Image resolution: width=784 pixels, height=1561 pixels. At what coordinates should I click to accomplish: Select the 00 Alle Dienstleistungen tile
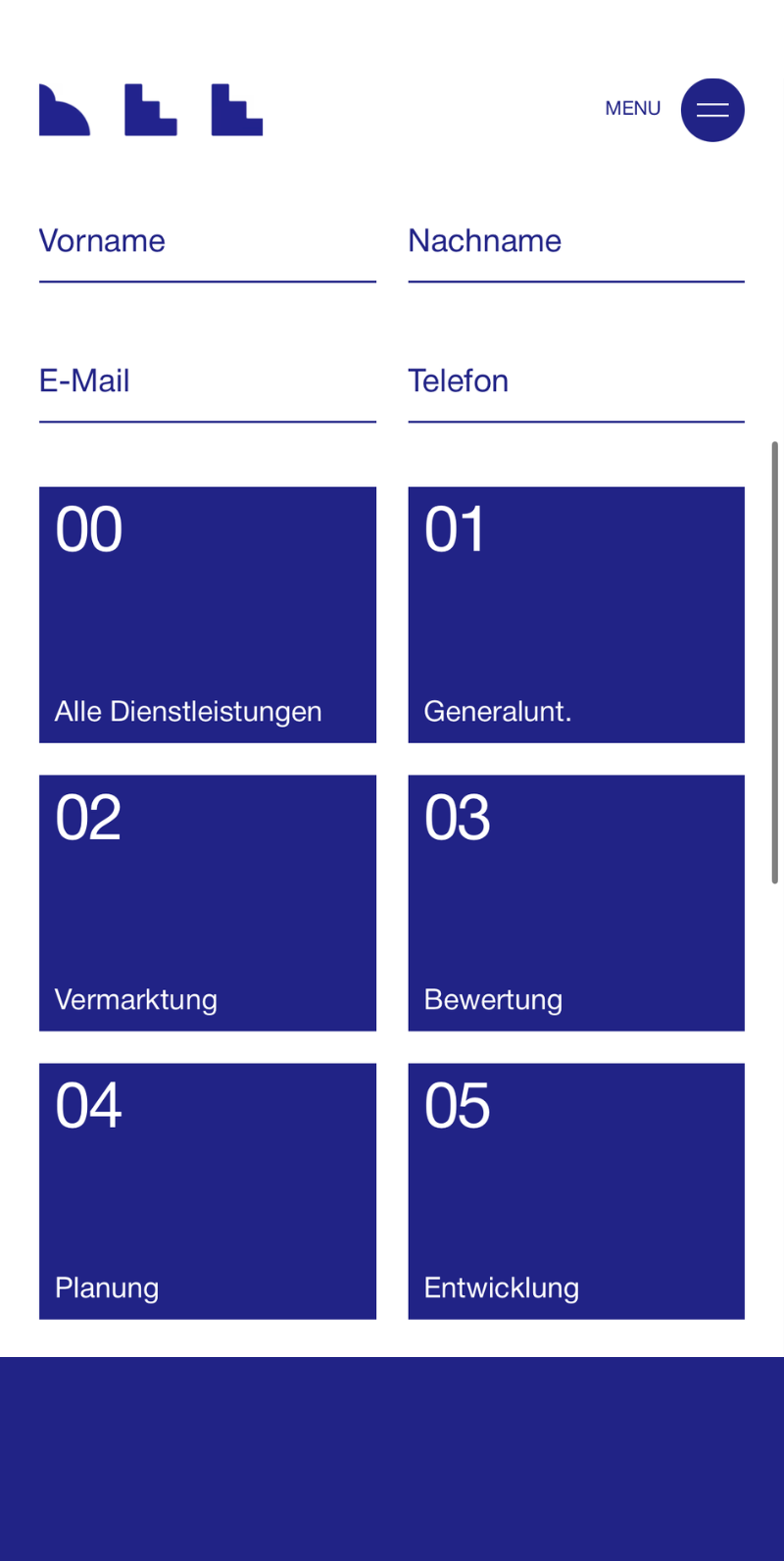point(208,615)
